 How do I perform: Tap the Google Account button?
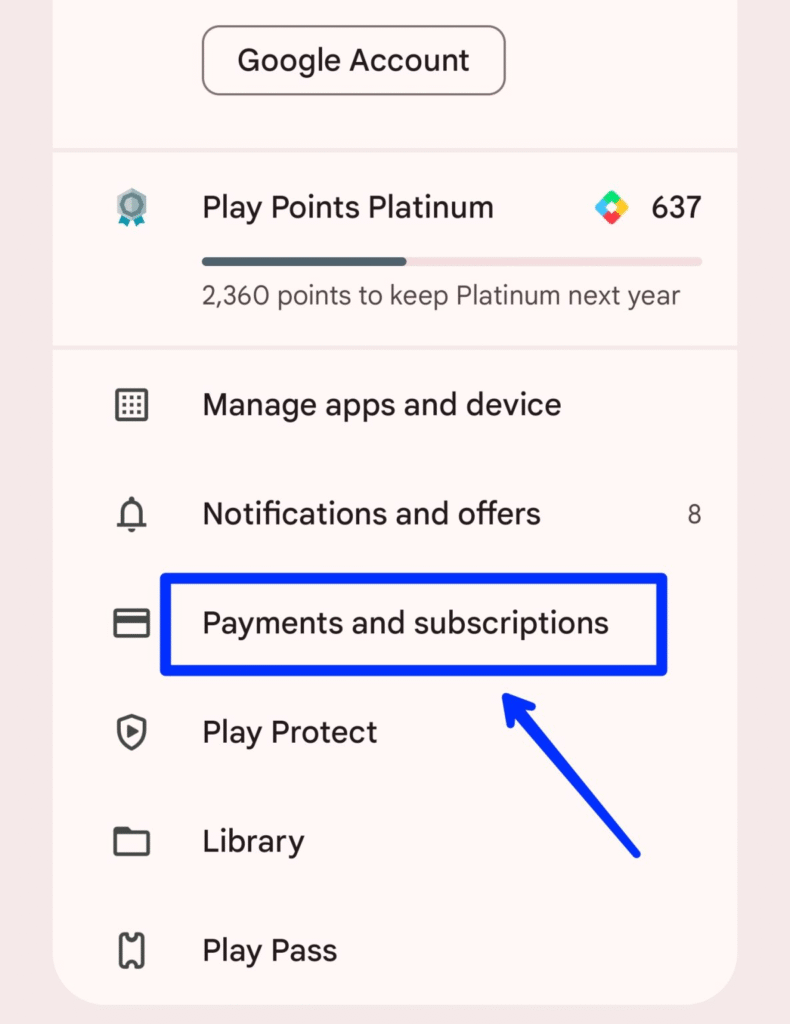[x=353, y=61]
